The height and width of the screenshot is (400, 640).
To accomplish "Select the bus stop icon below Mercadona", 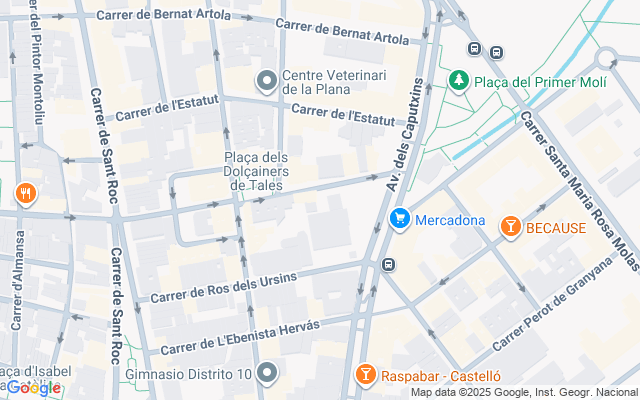I will [389, 264].
